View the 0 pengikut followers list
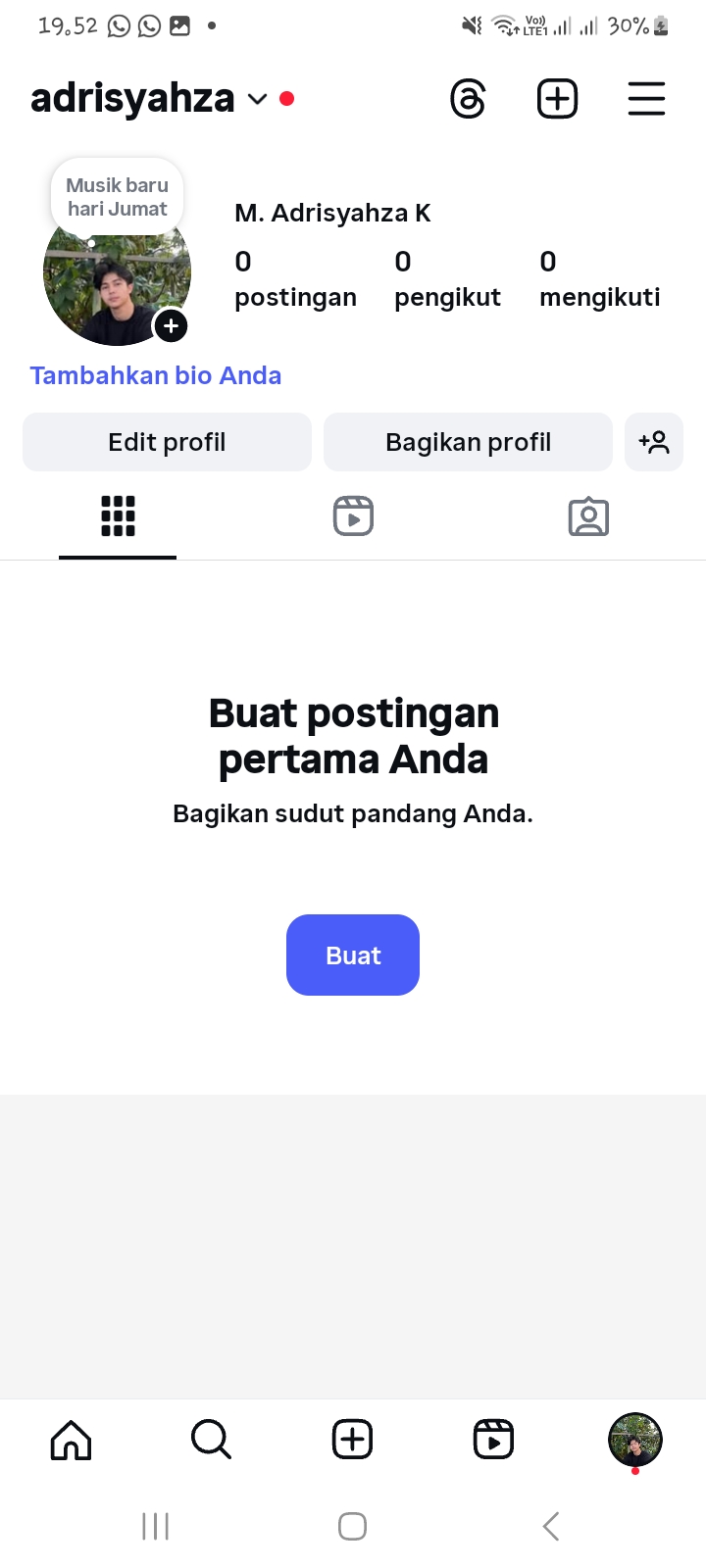This screenshot has width=706, height=1568. 447,279
